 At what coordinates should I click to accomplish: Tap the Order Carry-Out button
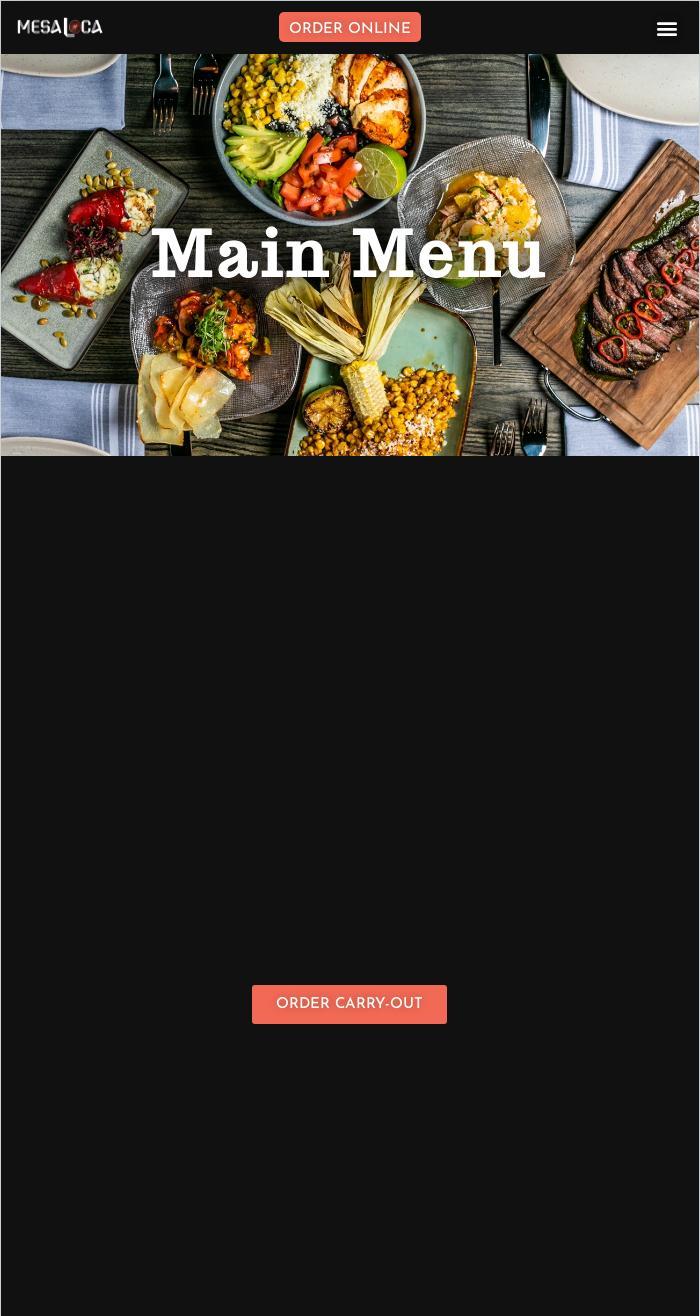point(349,1004)
